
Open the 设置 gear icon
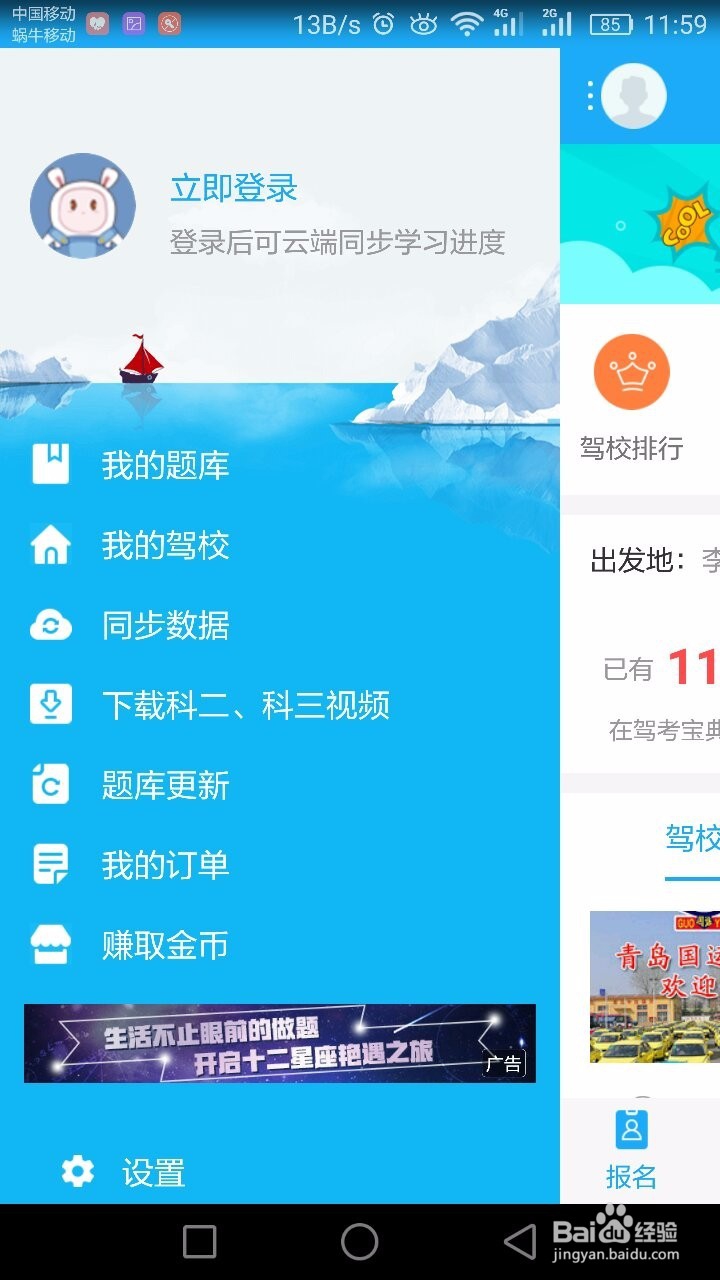point(78,1170)
